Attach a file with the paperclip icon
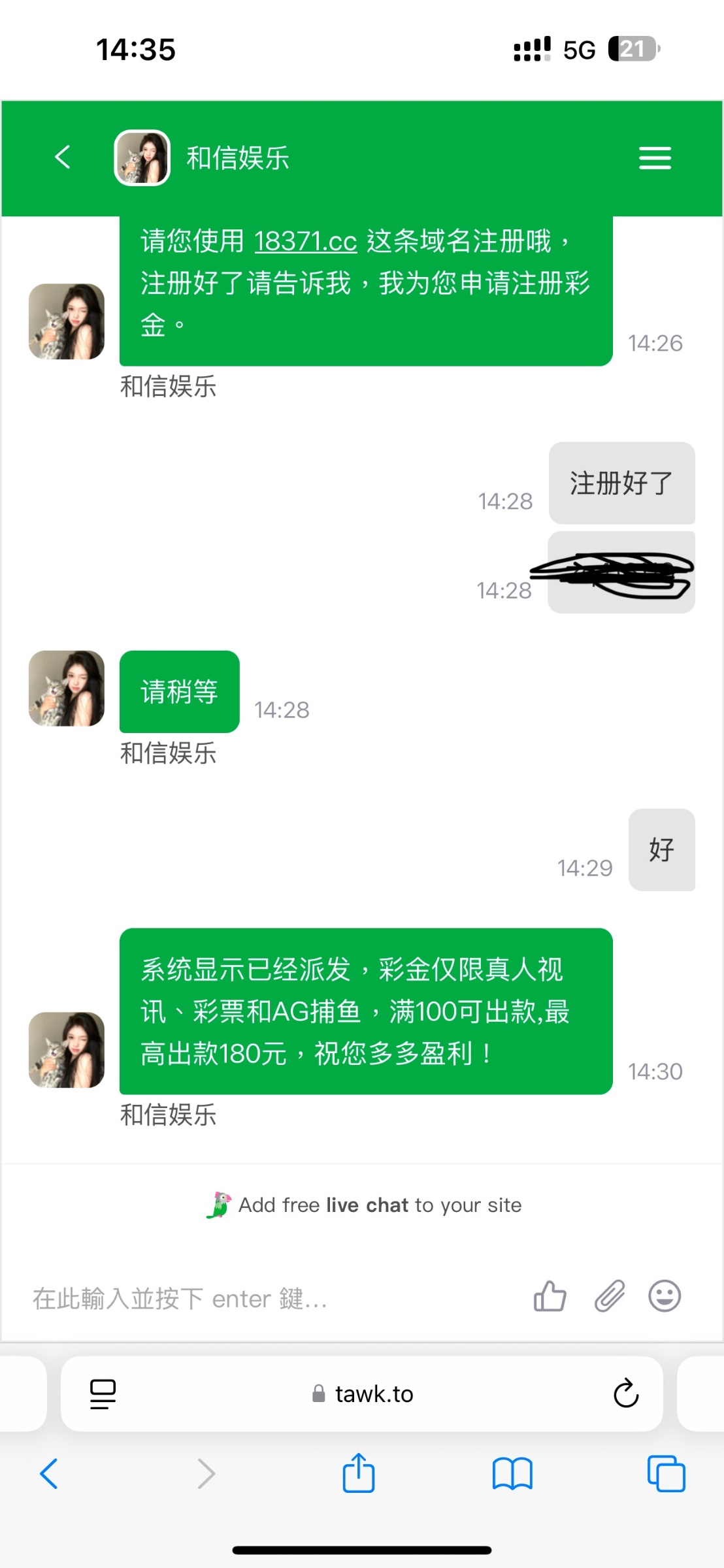 [x=609, y=1296]
